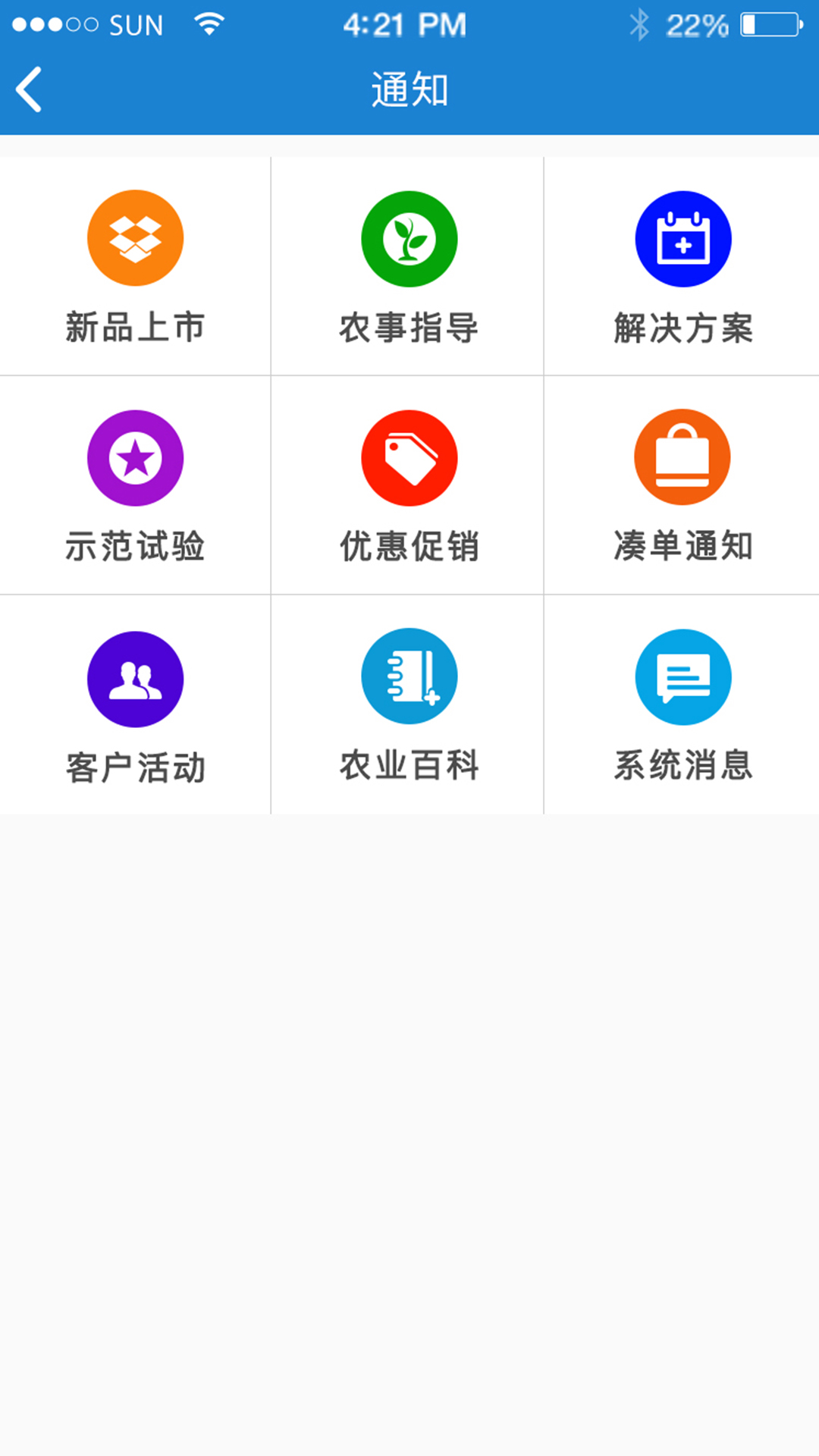Open the 新品上市 new products icon
The width and height of the screenshot is (819, 1456).
coord(136,237)
